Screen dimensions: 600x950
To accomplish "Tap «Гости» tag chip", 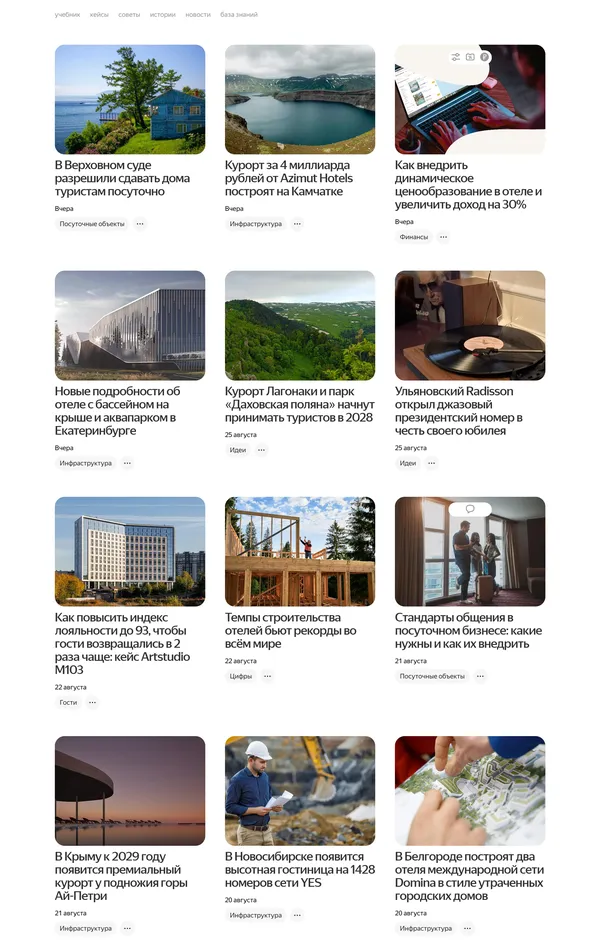I will click(x=68, y=702).
